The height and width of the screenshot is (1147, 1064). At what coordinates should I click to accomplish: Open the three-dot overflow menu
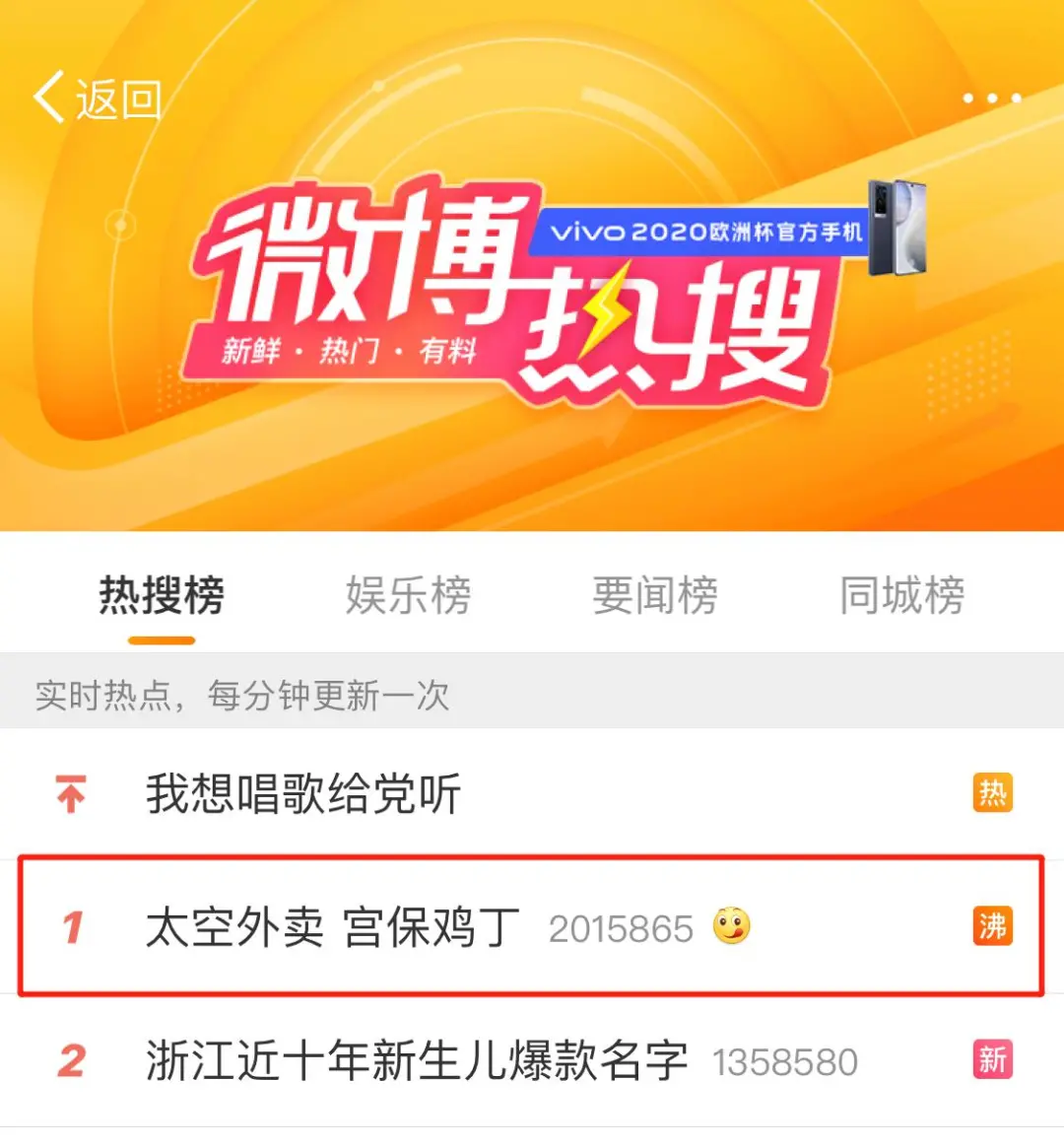[x=991, y=99]
